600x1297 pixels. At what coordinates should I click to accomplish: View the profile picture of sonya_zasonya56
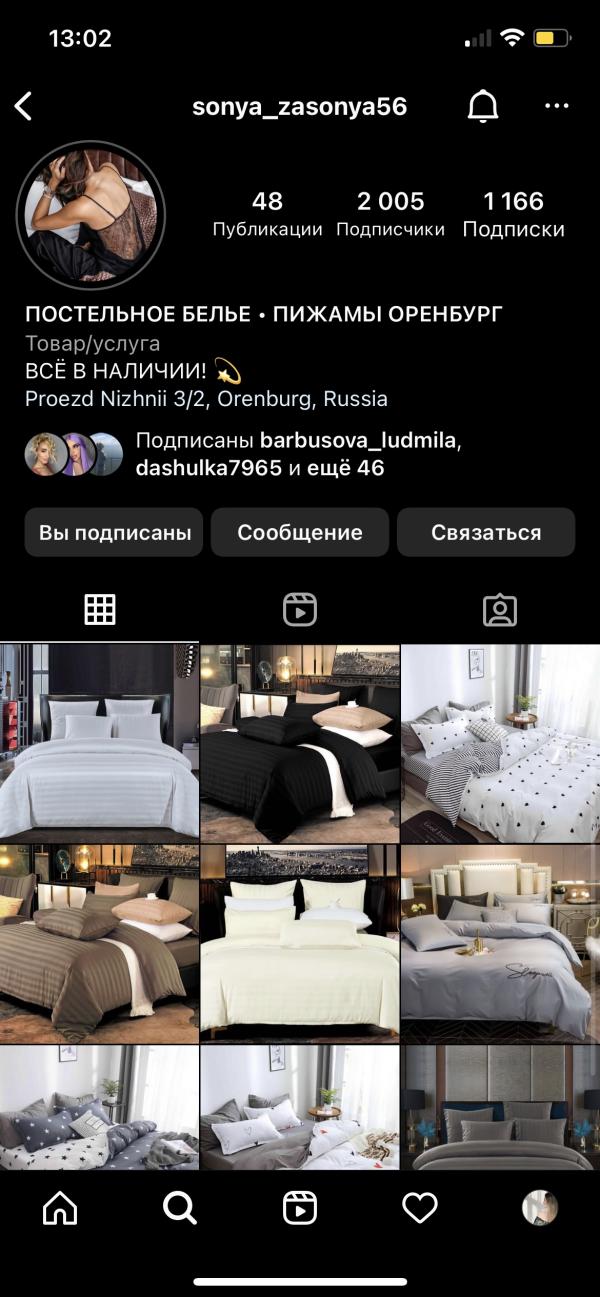point(91,215)
